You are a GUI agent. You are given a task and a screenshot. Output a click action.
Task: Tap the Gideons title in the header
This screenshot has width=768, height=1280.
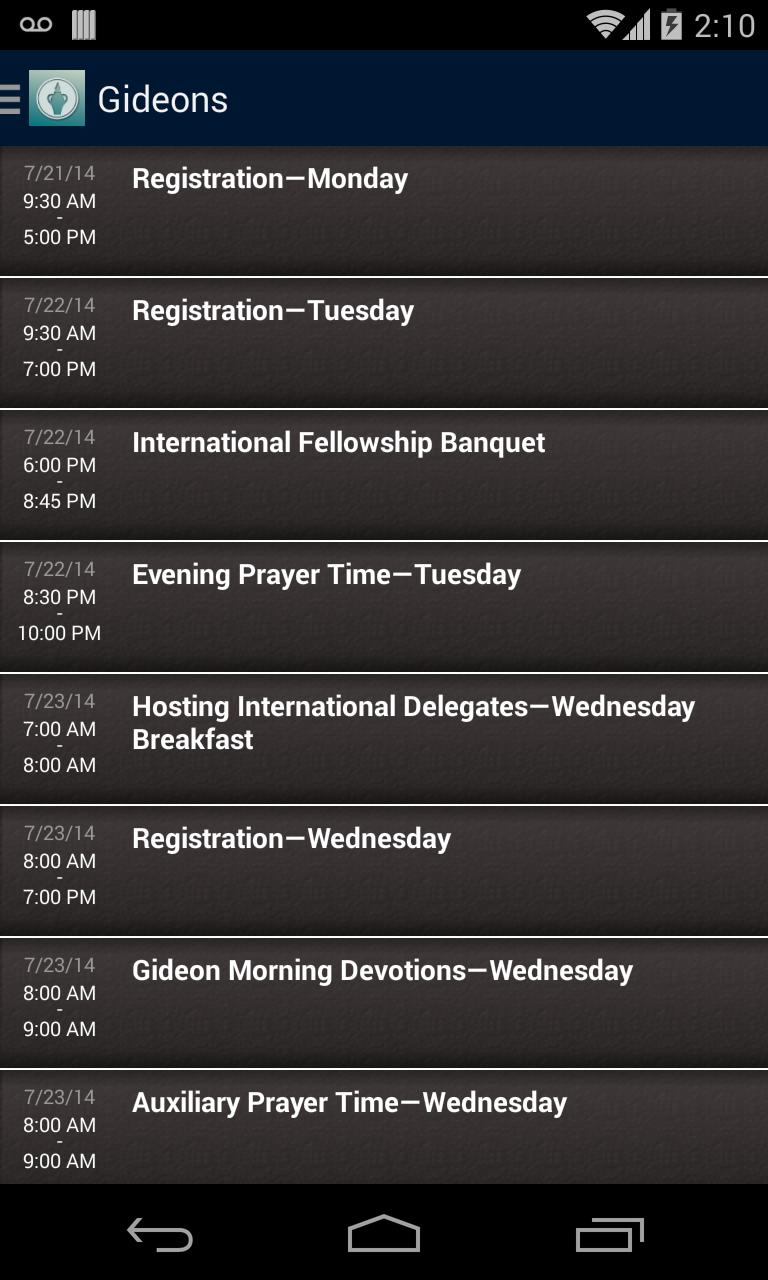point(162,98)
